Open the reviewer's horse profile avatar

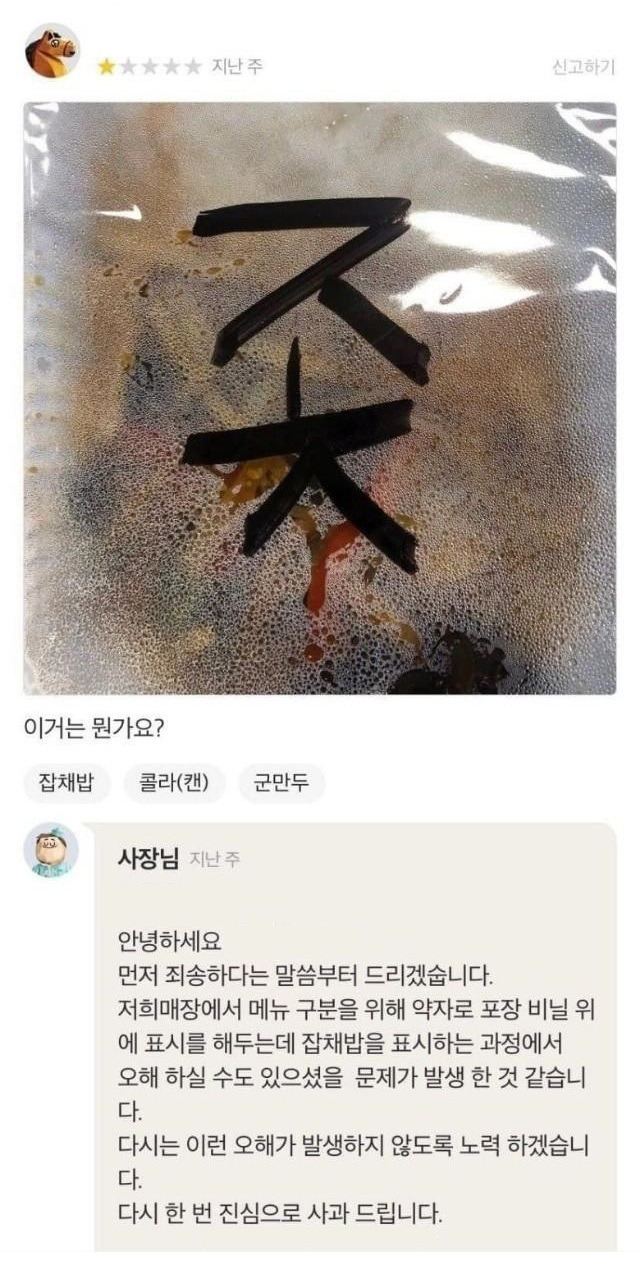pyautogui.click(x=52, y=50)
